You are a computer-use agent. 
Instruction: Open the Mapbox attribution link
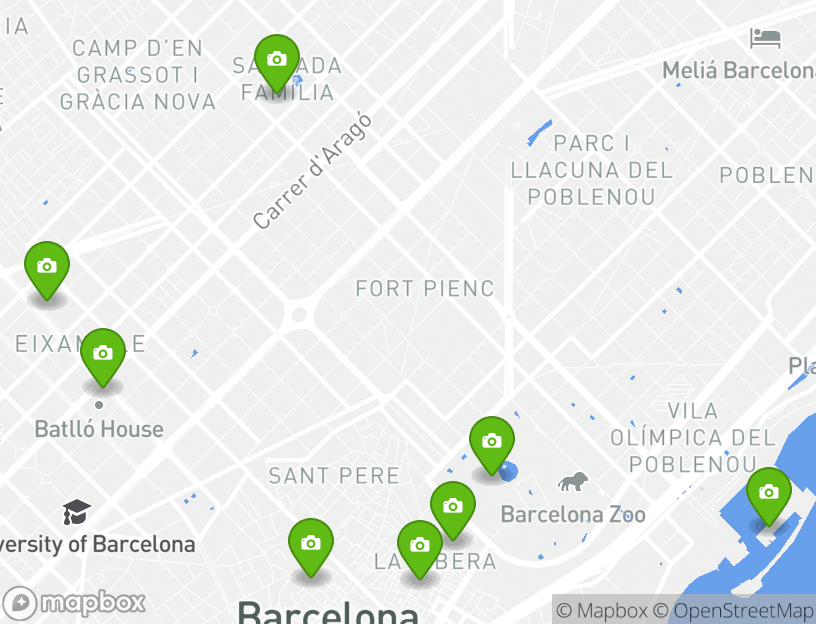(602, 610)
